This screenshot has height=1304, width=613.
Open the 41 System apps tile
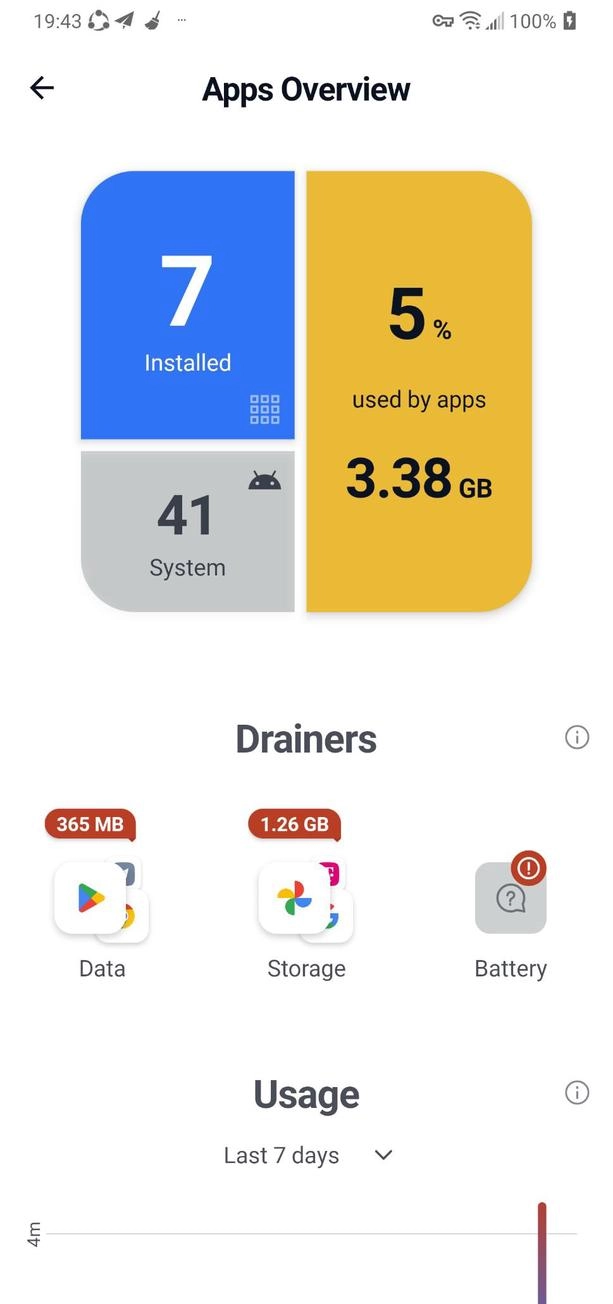pos(187,531)
